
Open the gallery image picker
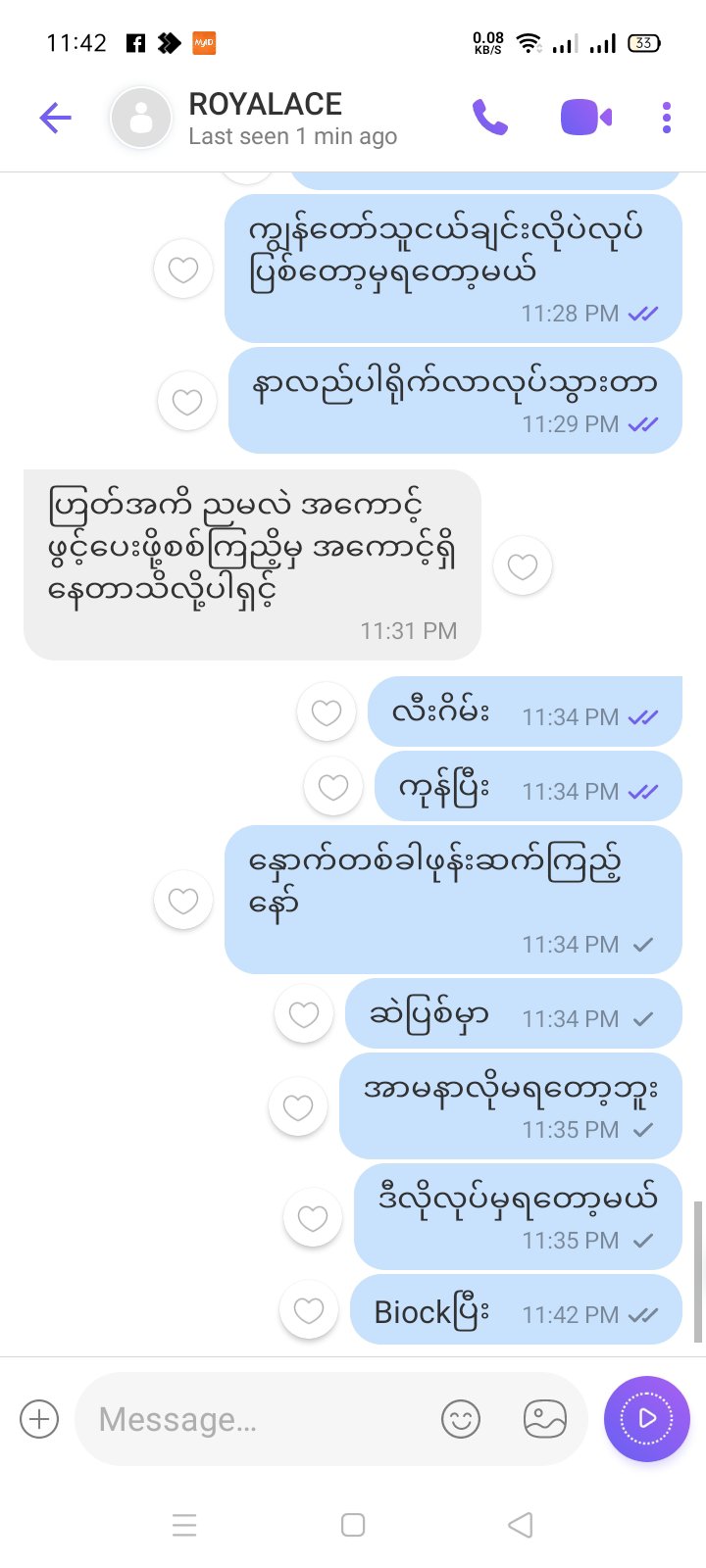(545, 1419)
